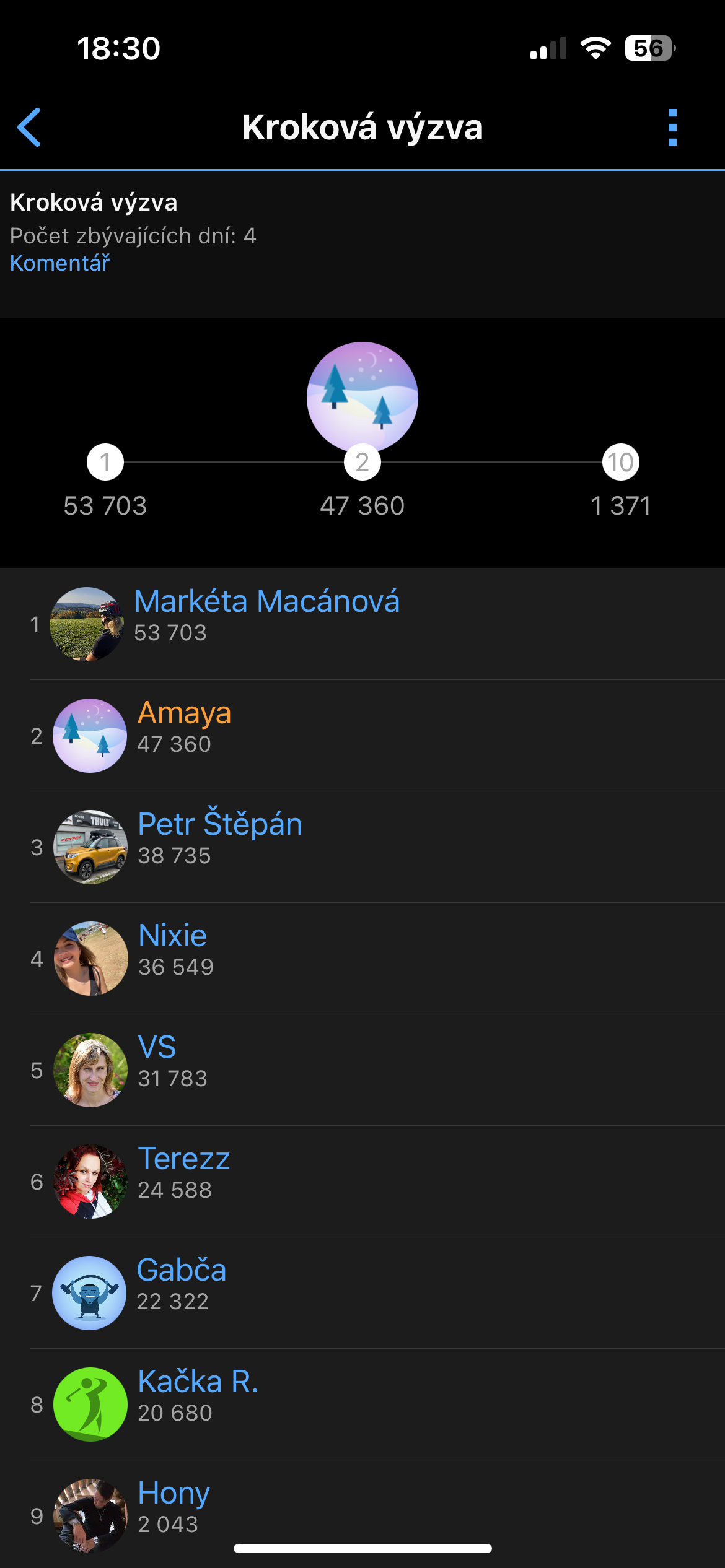The image size is (725, 1568).
Task: Open Nixie's leaderboard entry
Action: [172, 936]
